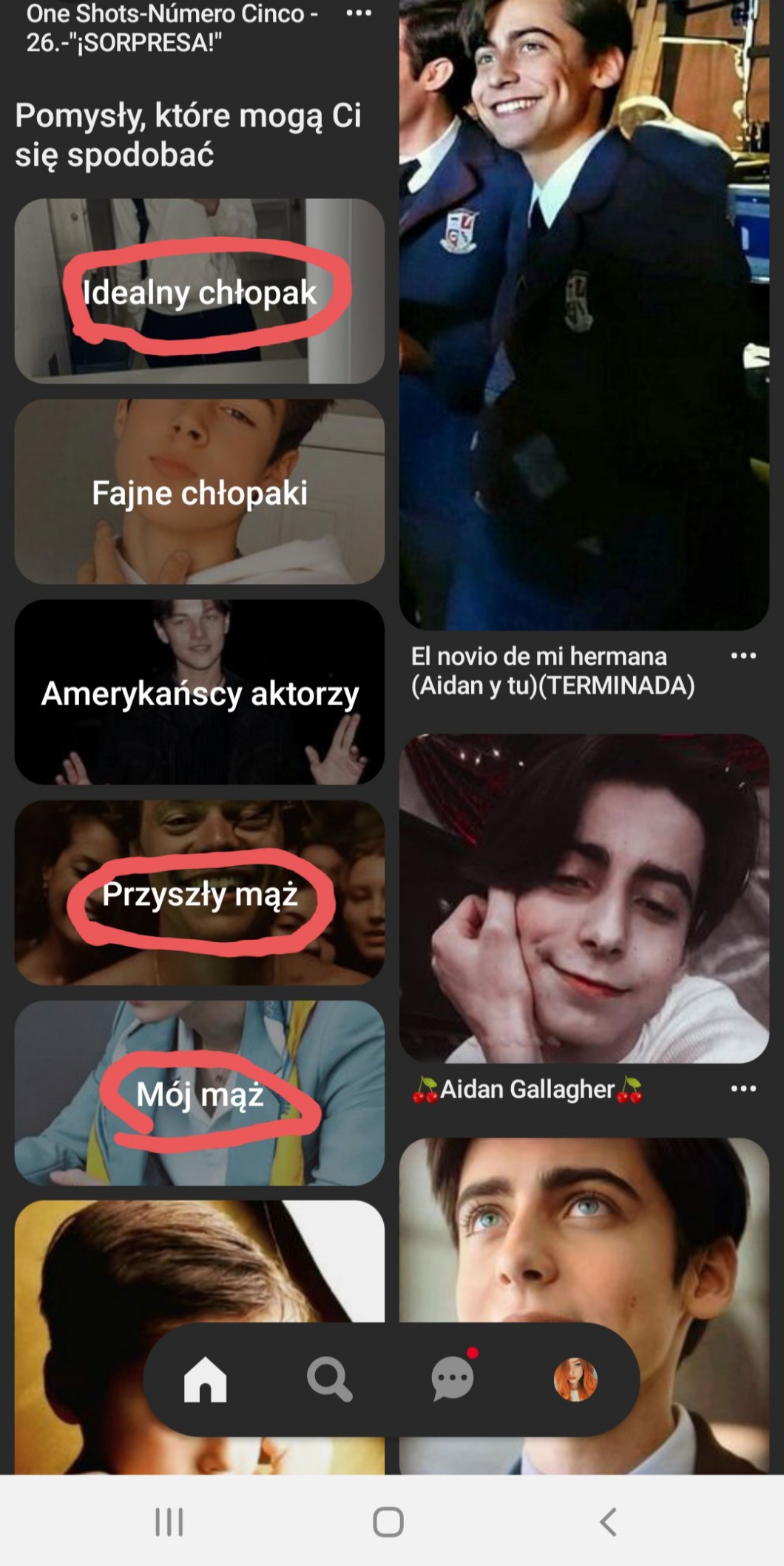Tap the system back button
Viewport: 784px width, 1566px height.
coord(608,1522)
